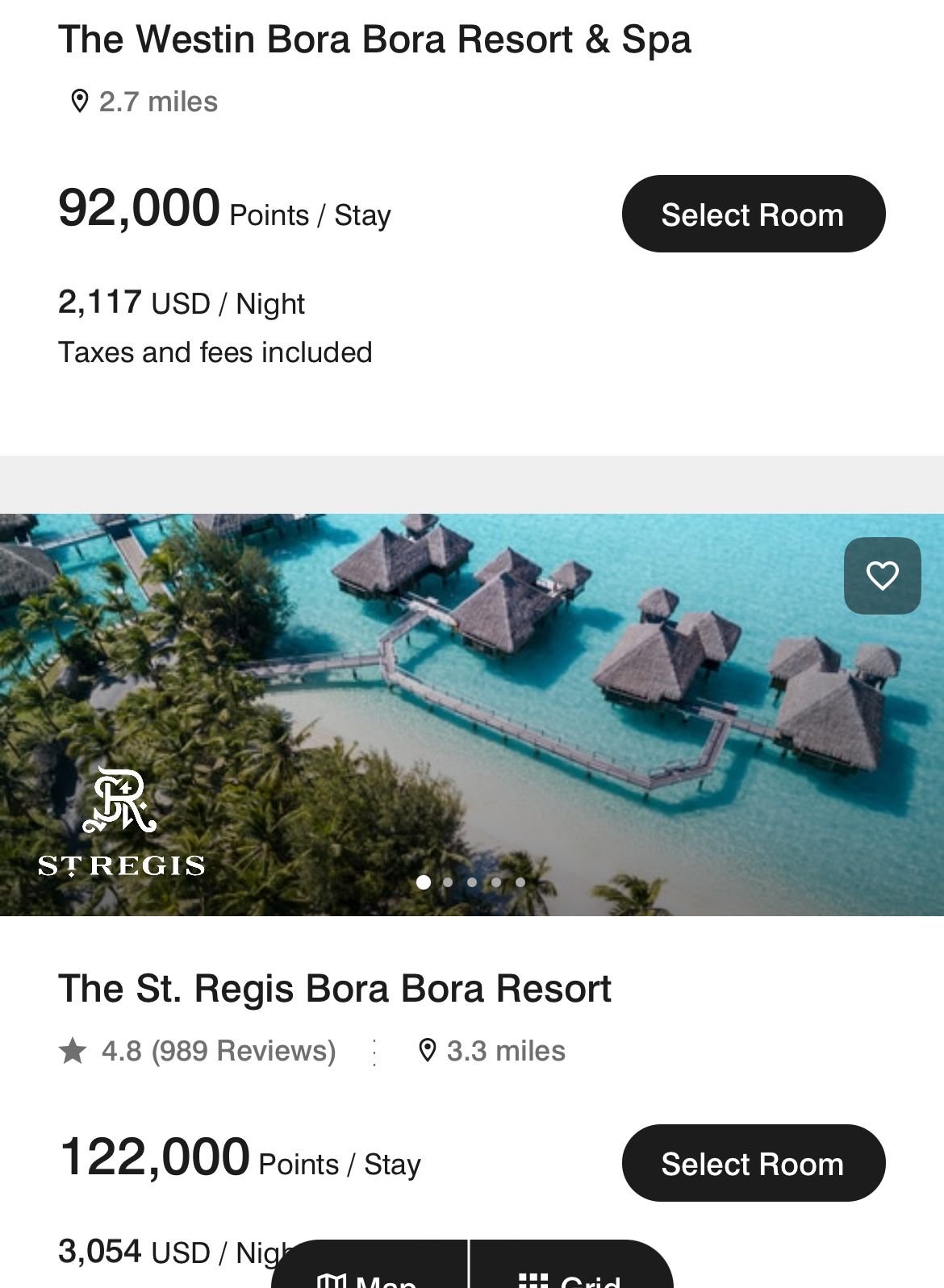Click Select Room for the St. Regis resort
Image resolution: width=944 pixels, height=1288 pixels.
pos(753,1163)
